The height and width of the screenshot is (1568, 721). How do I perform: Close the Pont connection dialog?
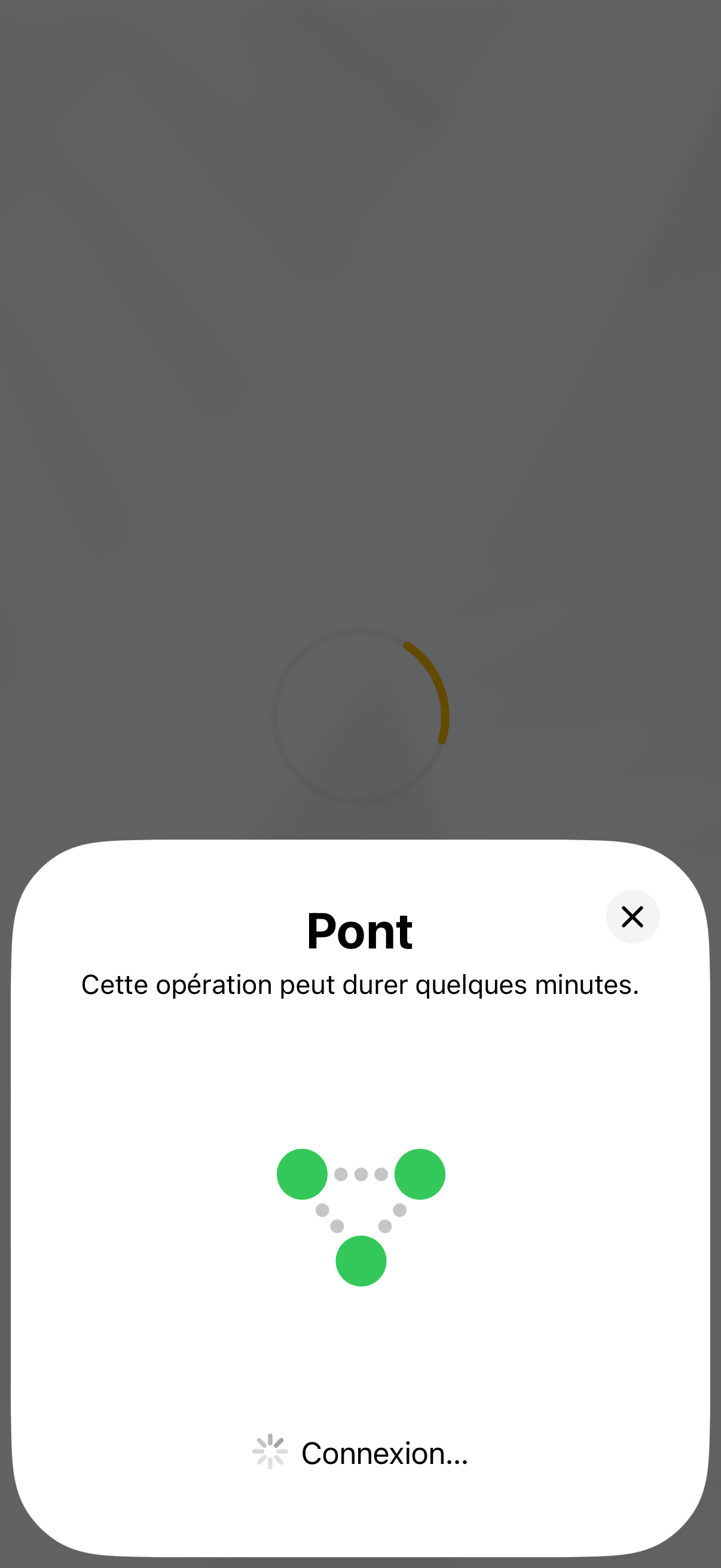point(632,916)
